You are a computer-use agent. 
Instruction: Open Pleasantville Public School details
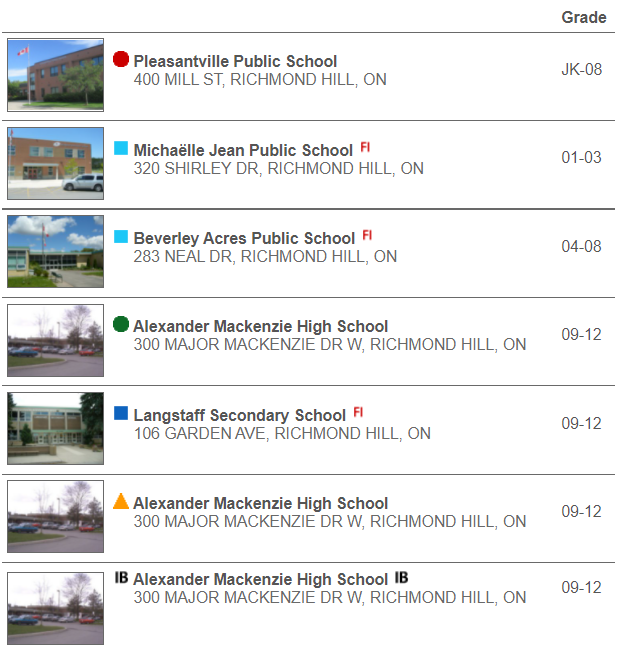coord(235,61)
